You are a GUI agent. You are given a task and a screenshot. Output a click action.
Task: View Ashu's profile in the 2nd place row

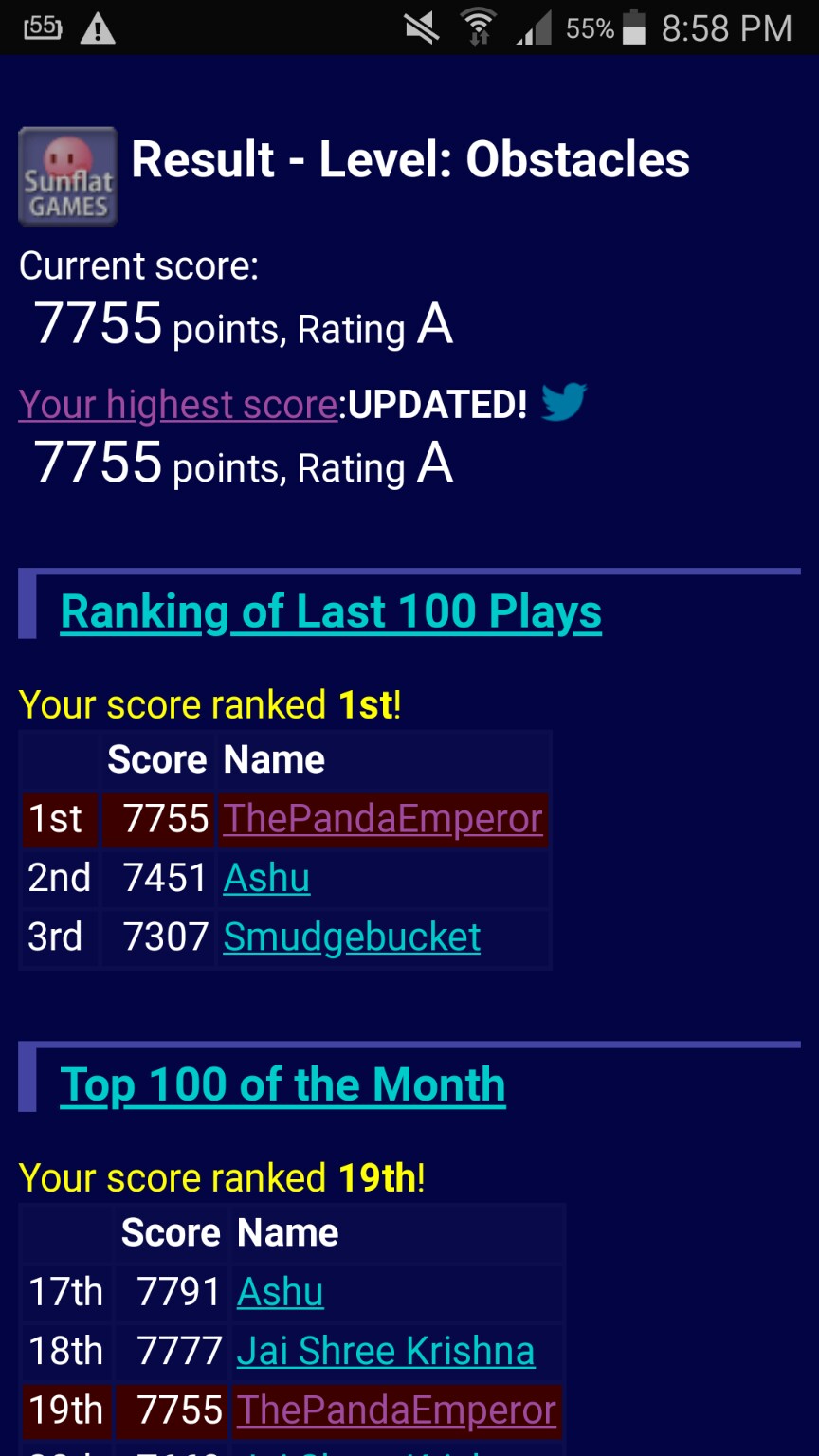(x=266, y=878)
